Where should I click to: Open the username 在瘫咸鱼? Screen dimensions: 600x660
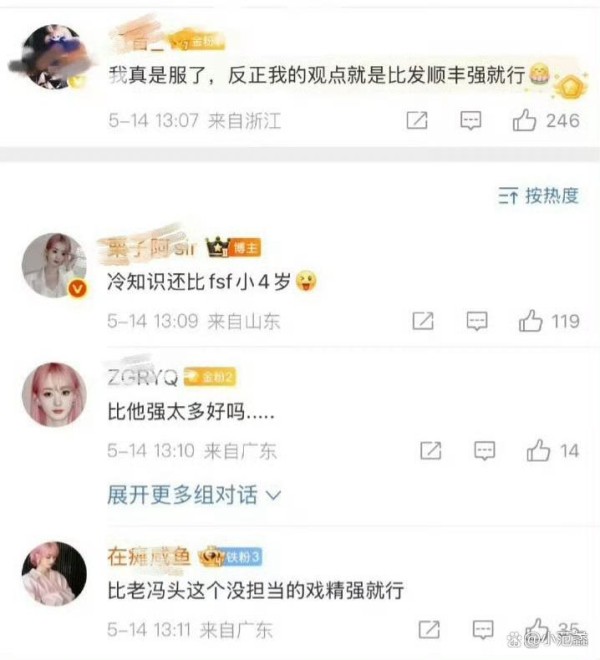tap(150, 556)
